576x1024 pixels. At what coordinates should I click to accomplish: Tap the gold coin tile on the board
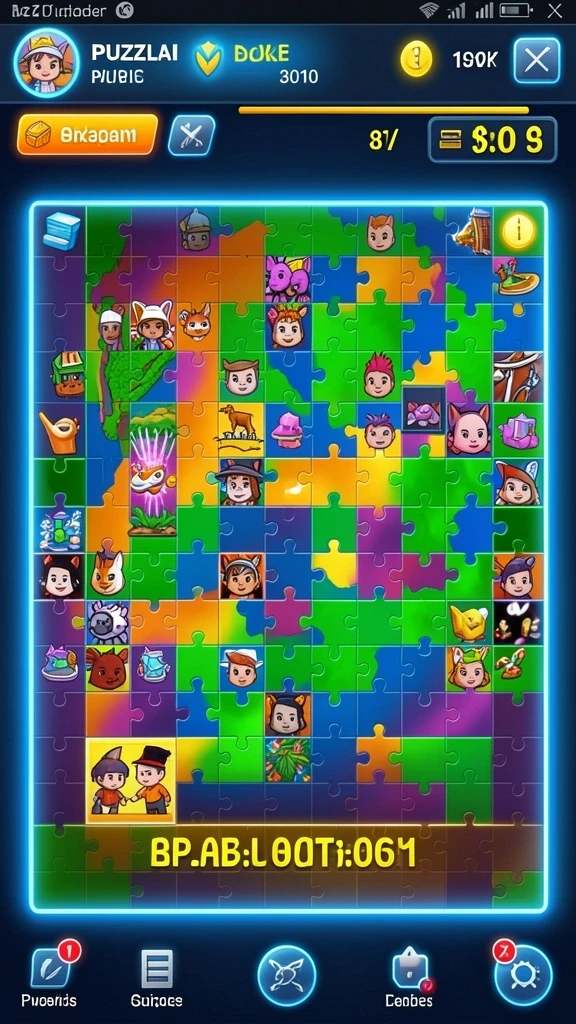[x=519, y=231]
